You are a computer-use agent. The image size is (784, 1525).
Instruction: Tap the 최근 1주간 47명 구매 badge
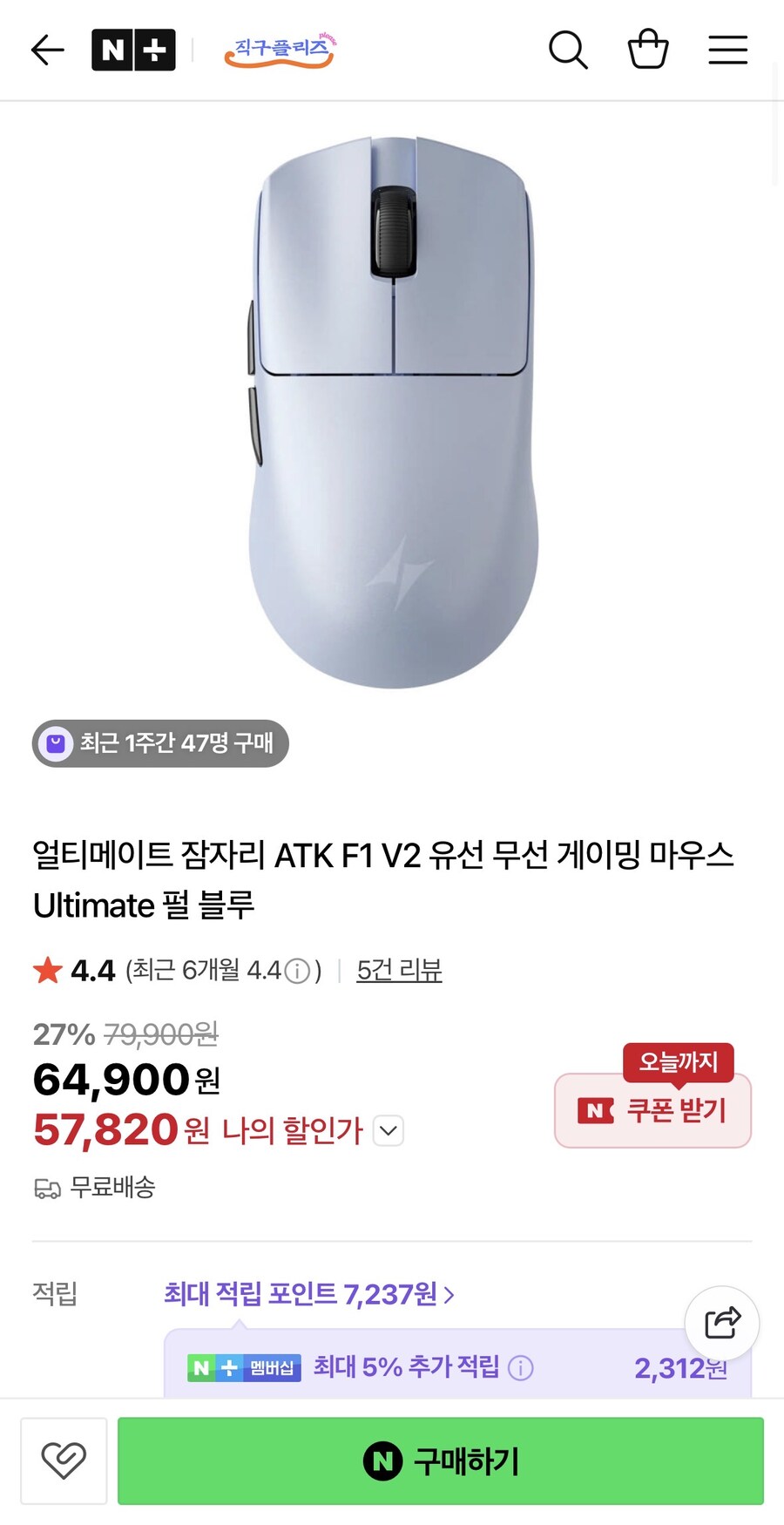[159, 743]
